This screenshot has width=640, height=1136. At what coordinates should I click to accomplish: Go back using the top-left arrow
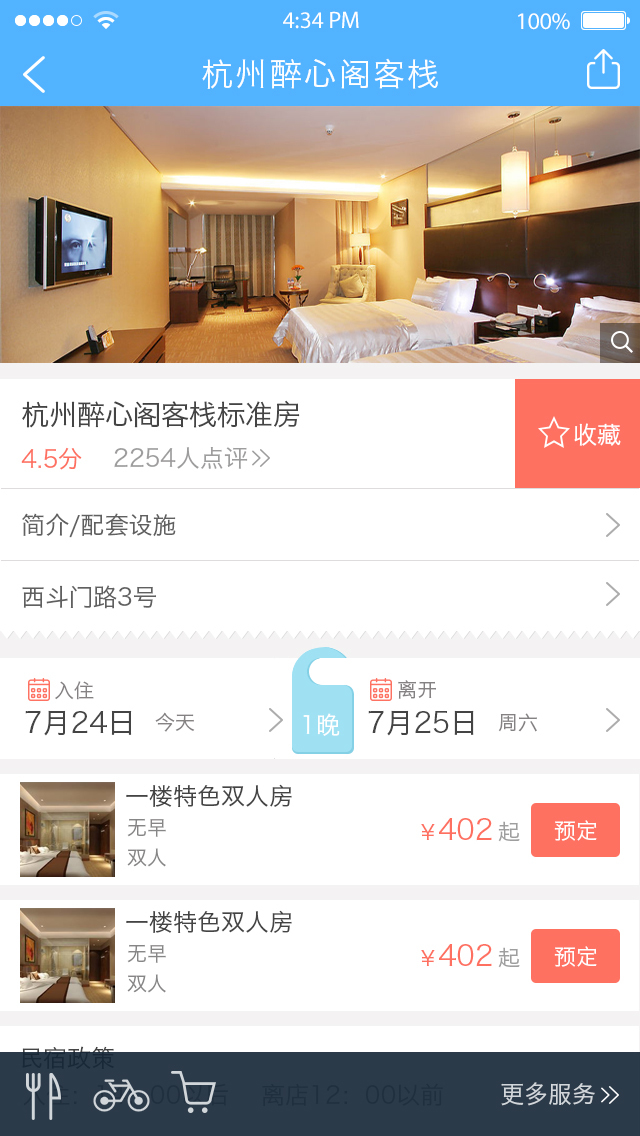click(34, 75)
